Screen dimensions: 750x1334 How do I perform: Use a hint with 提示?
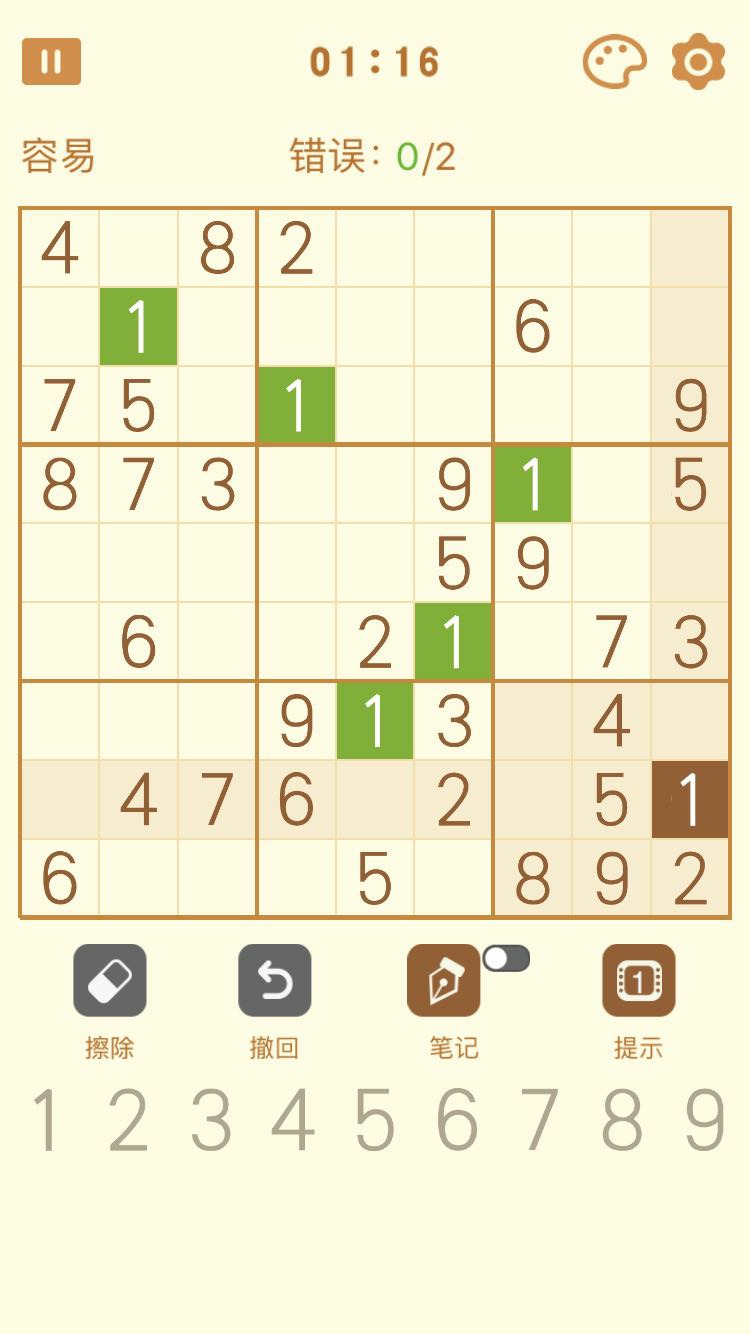[x=638, y=980]
